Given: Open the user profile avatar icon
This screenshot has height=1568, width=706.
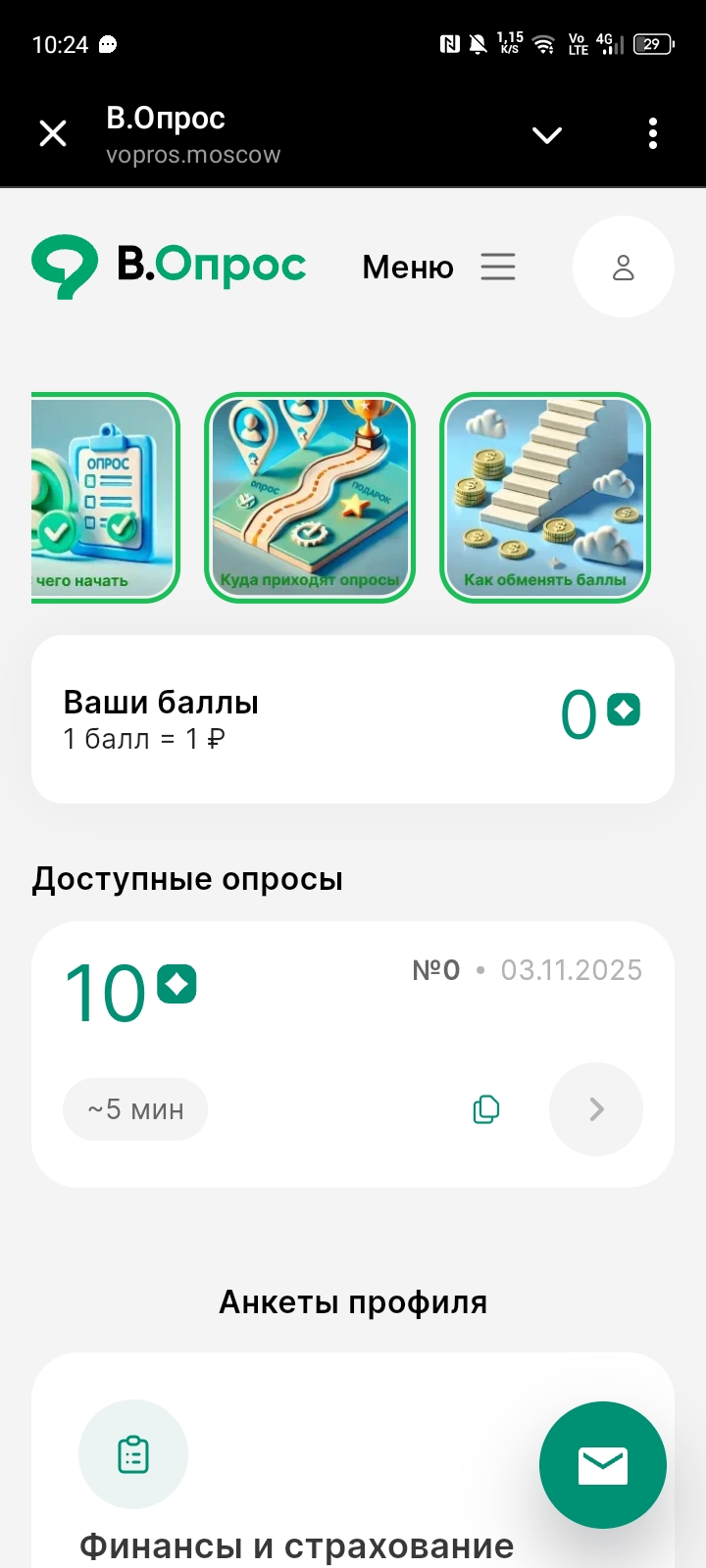Looking at the screenshot, I should coord(623,266).
